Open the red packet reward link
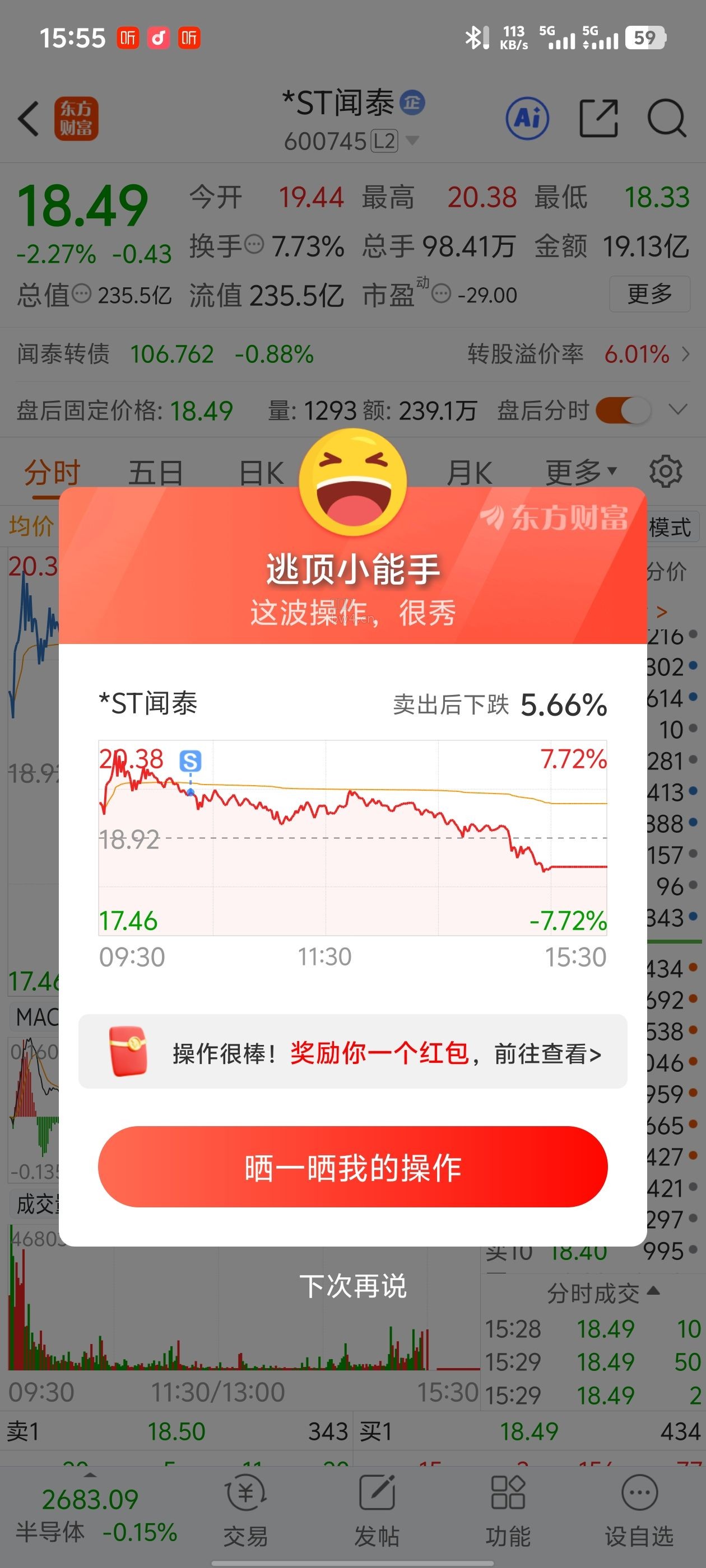706x1568 pixels. point(352,1052)
